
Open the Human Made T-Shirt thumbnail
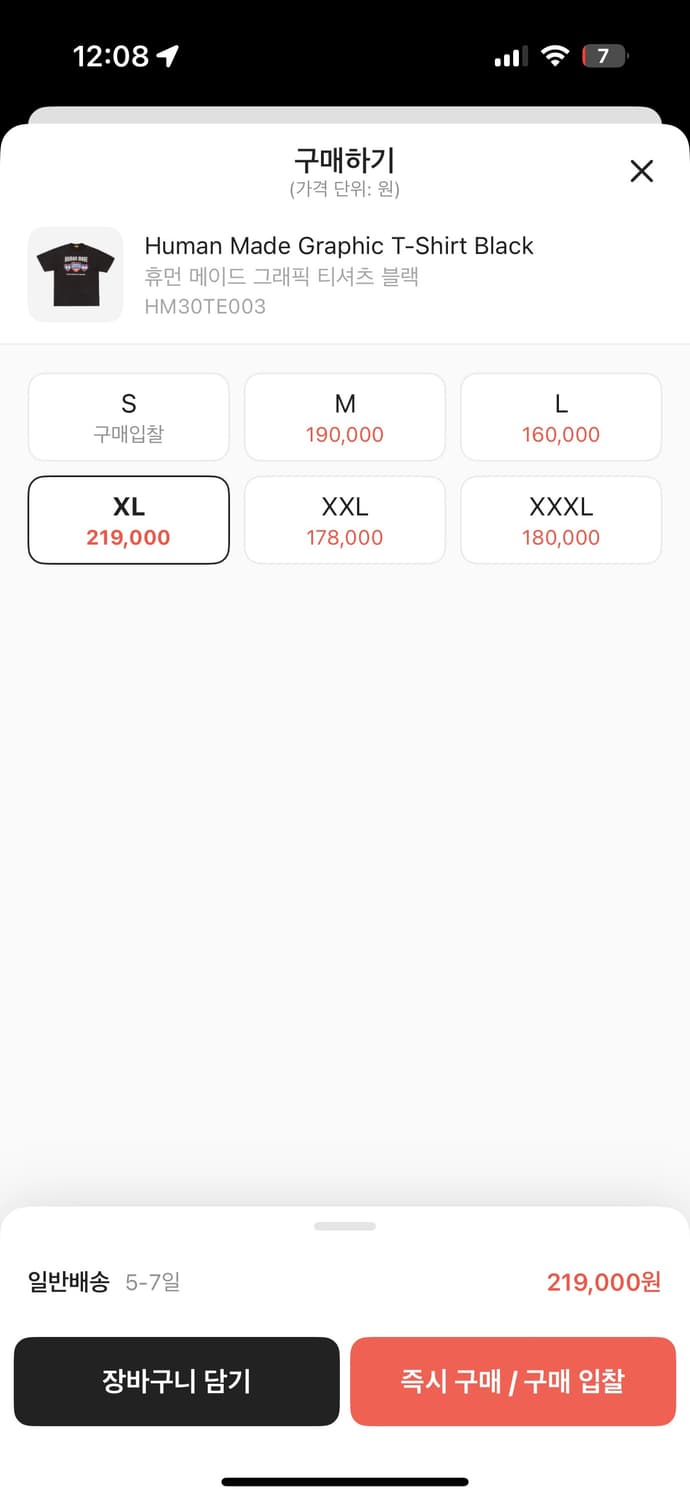[75, 275]
